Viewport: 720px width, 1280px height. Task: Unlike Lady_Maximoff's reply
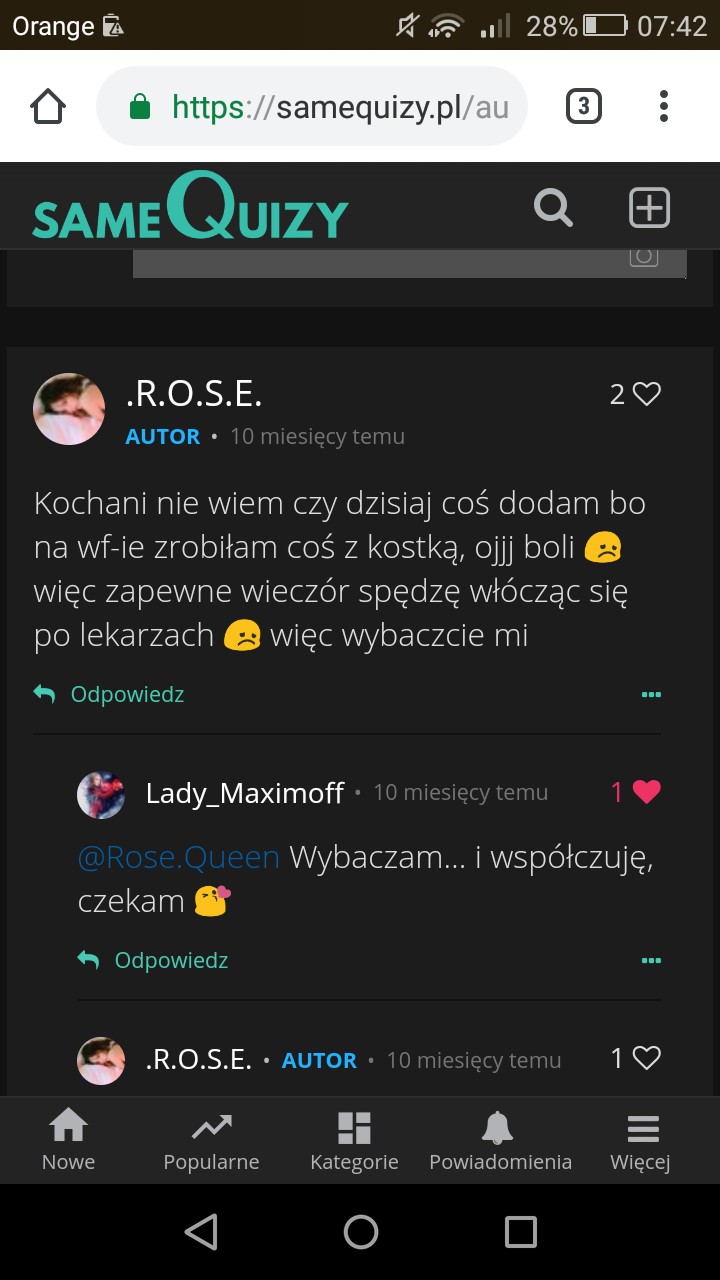(646, 792)
